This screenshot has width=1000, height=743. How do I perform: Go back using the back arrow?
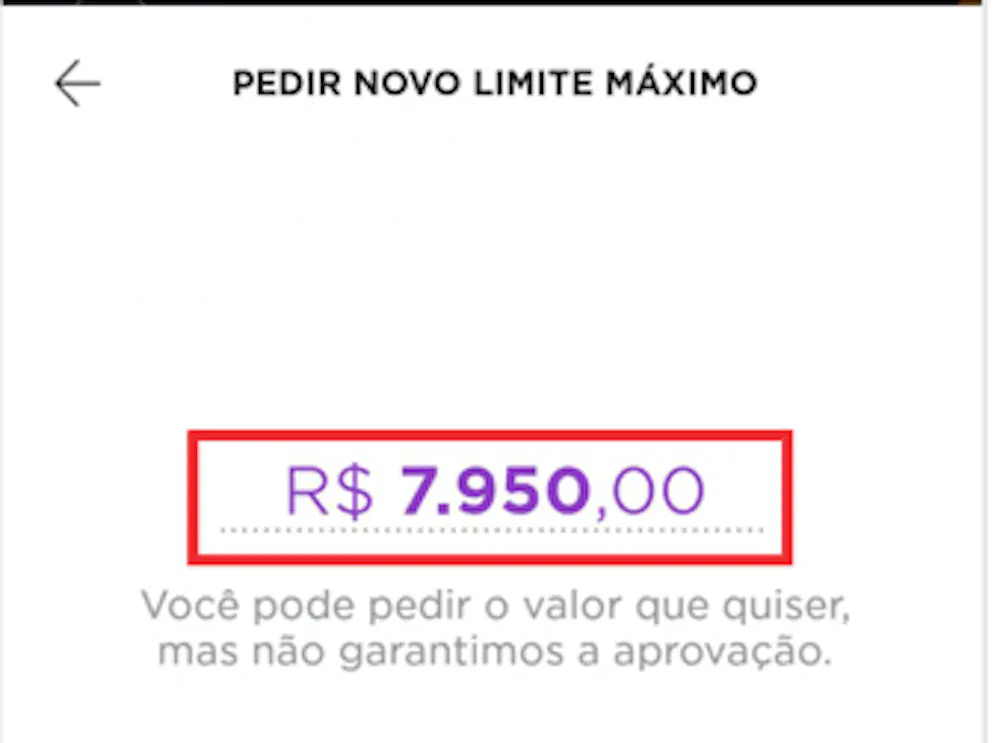coord(77,84)
